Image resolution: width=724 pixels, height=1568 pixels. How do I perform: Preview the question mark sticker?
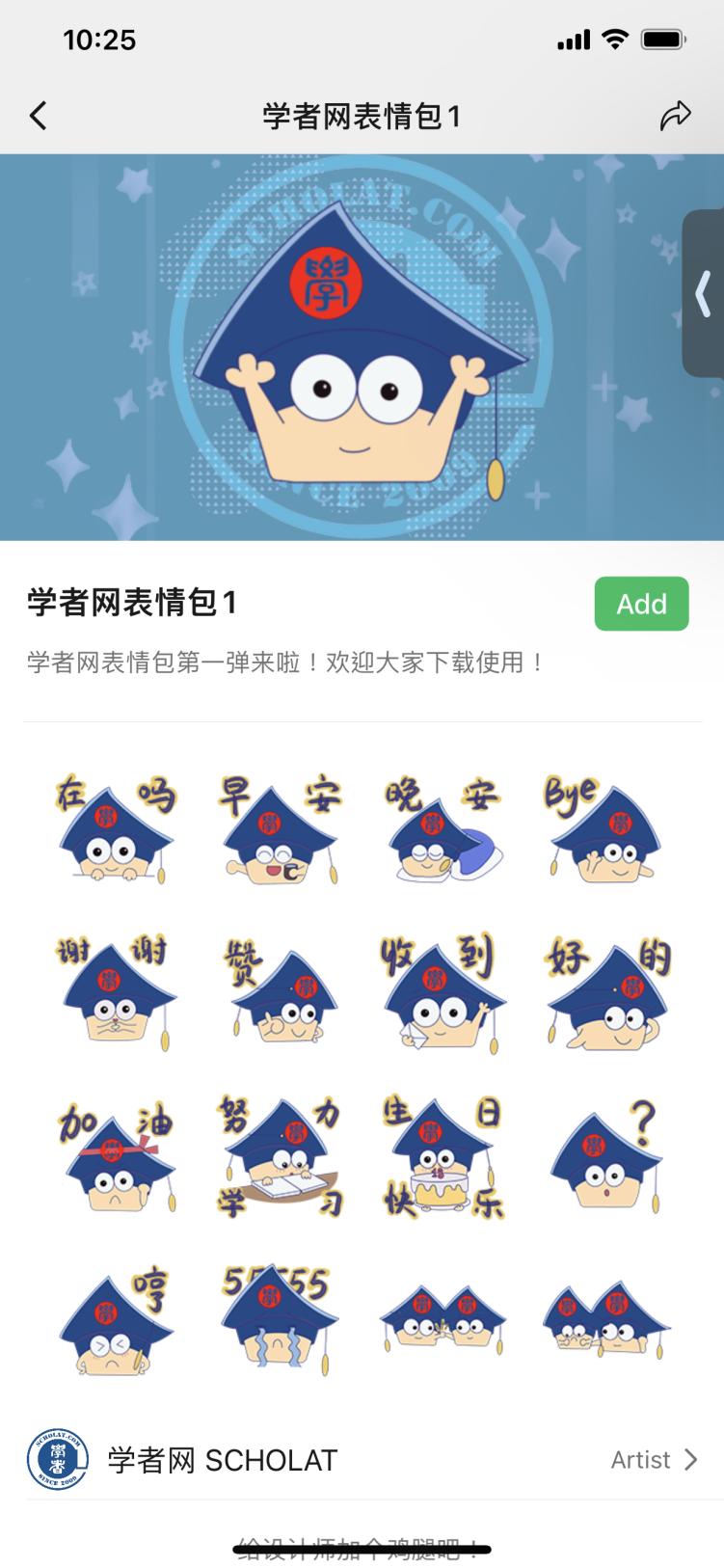pyautogui.click(x=605, y=1155)
